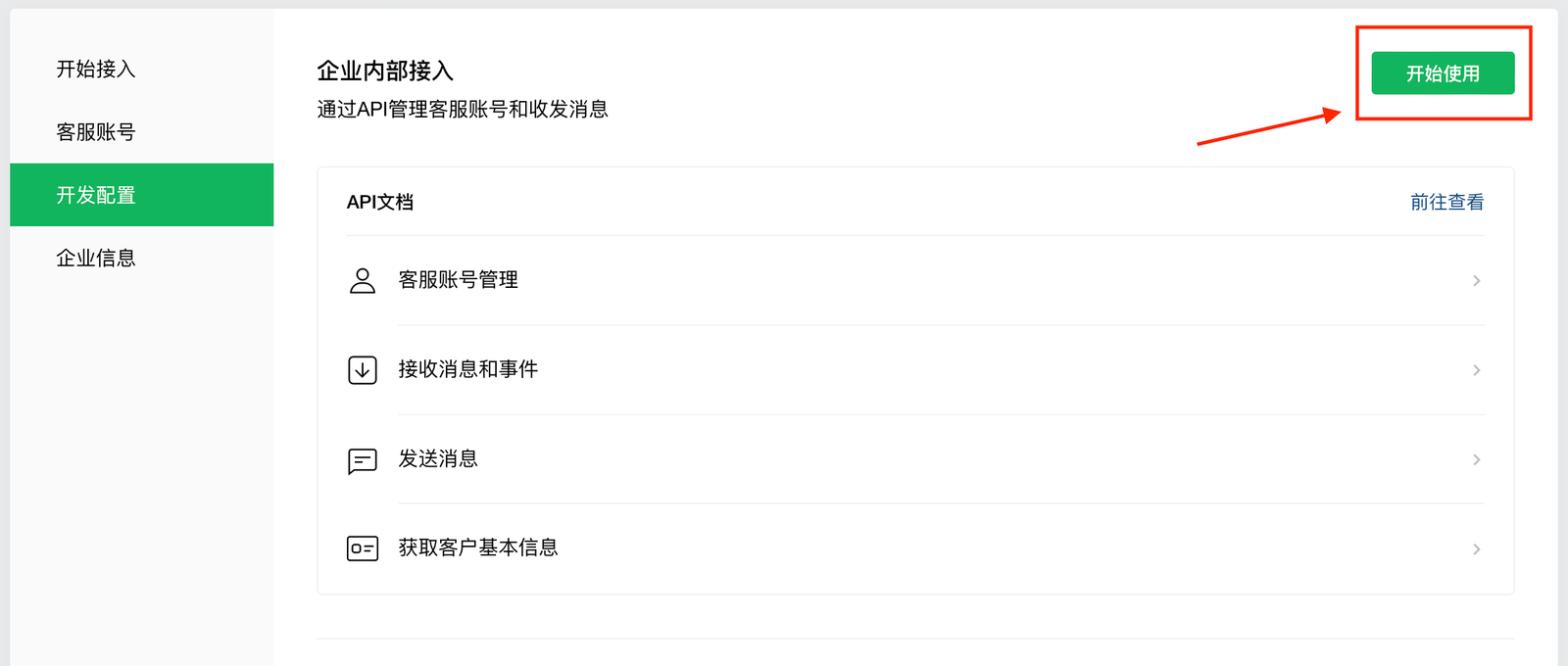The image size is (1568, 666).
Task: Open the 发送消息 documentation row
Action: pos(914,459)
